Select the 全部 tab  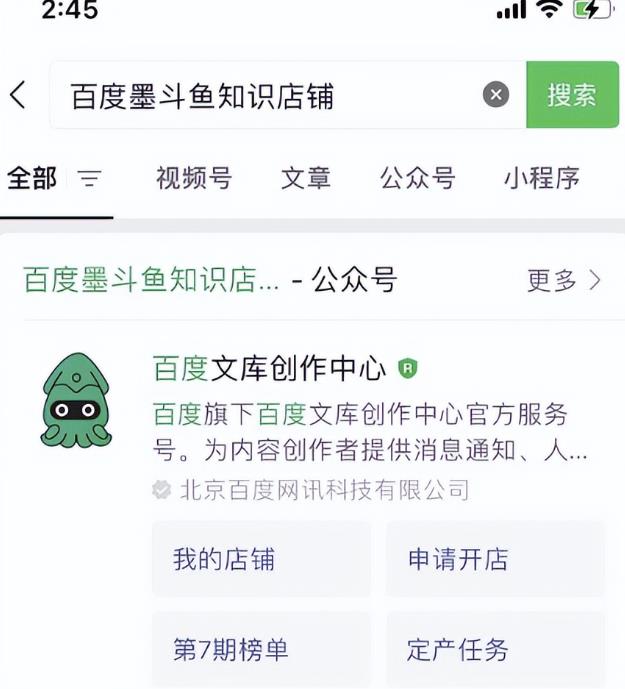pyautogui.click(x=32, y=179)
